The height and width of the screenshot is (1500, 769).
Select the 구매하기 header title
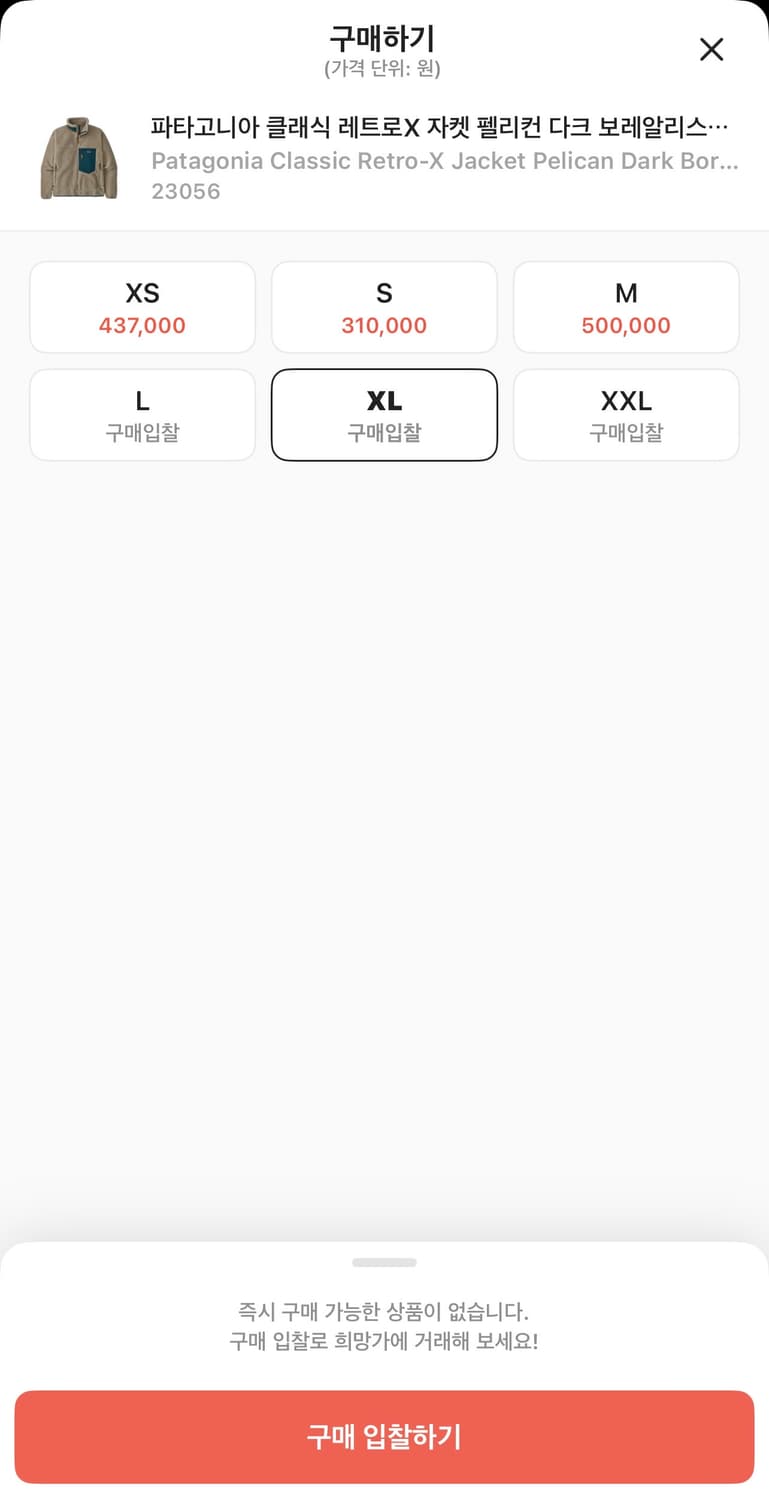(x=384, y=40)
